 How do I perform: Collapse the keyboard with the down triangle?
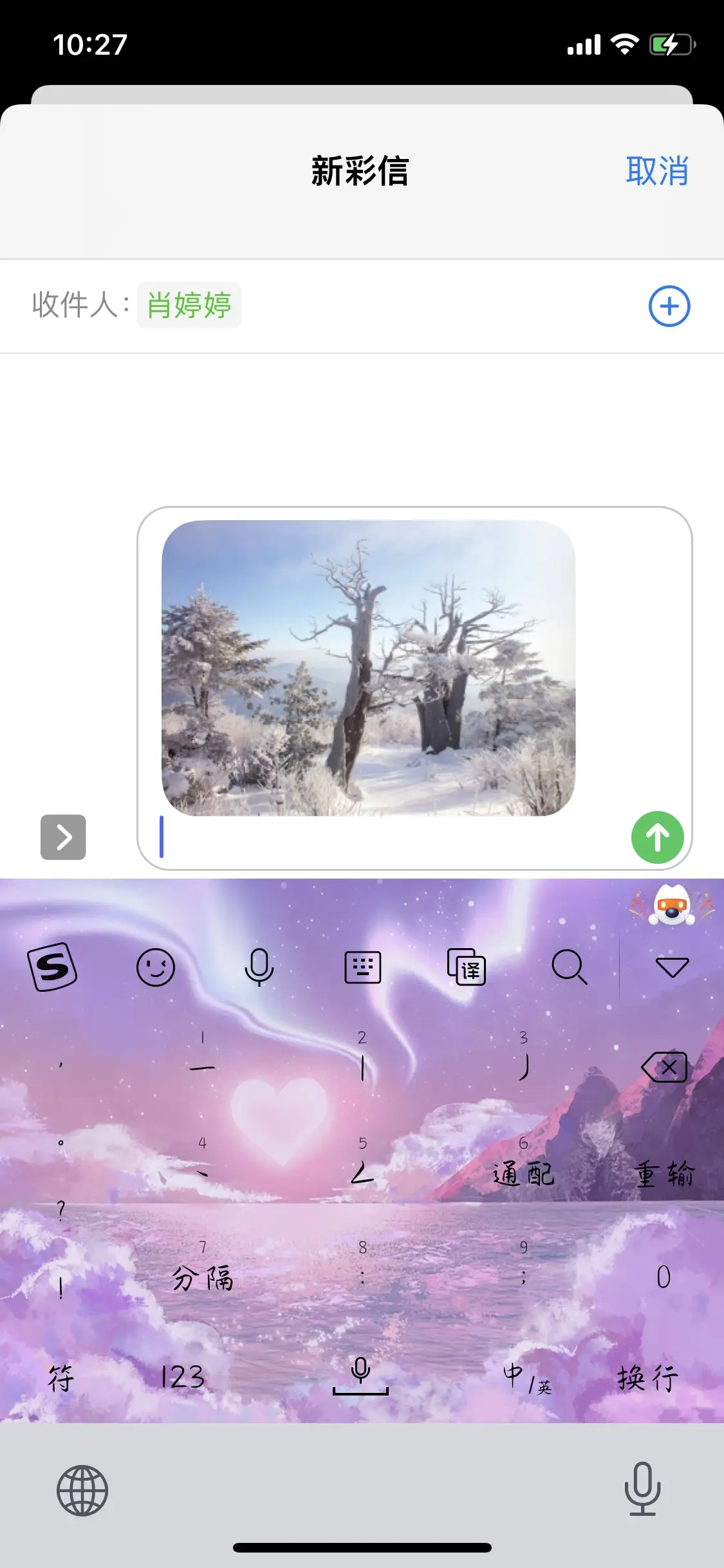672,967
